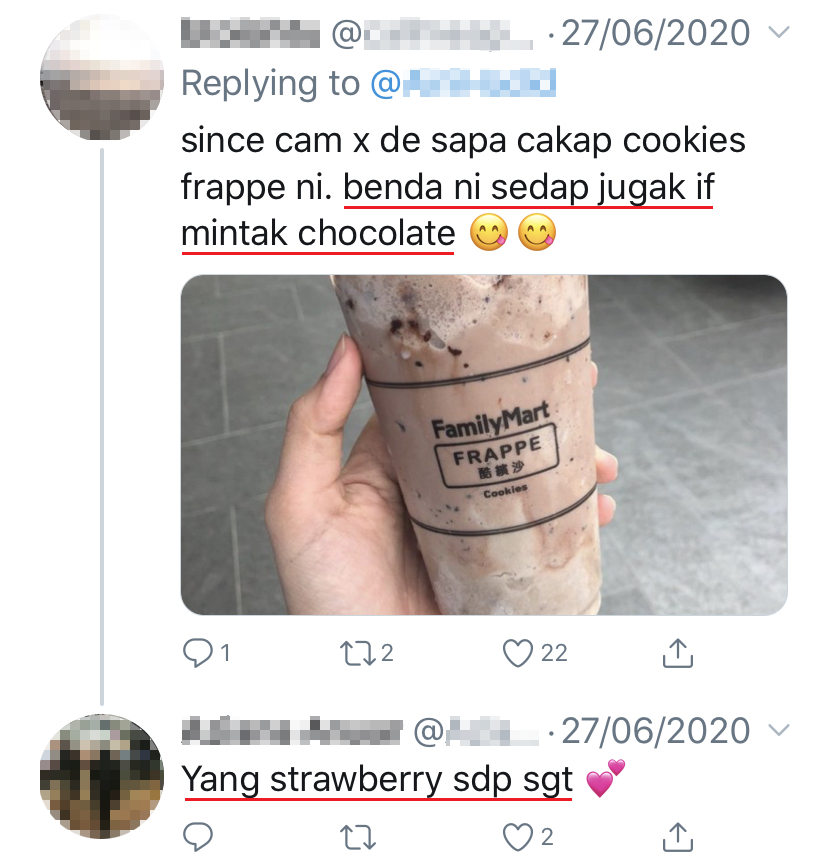Retweet the cookies frappe tweet

click(x=357, y=653)
